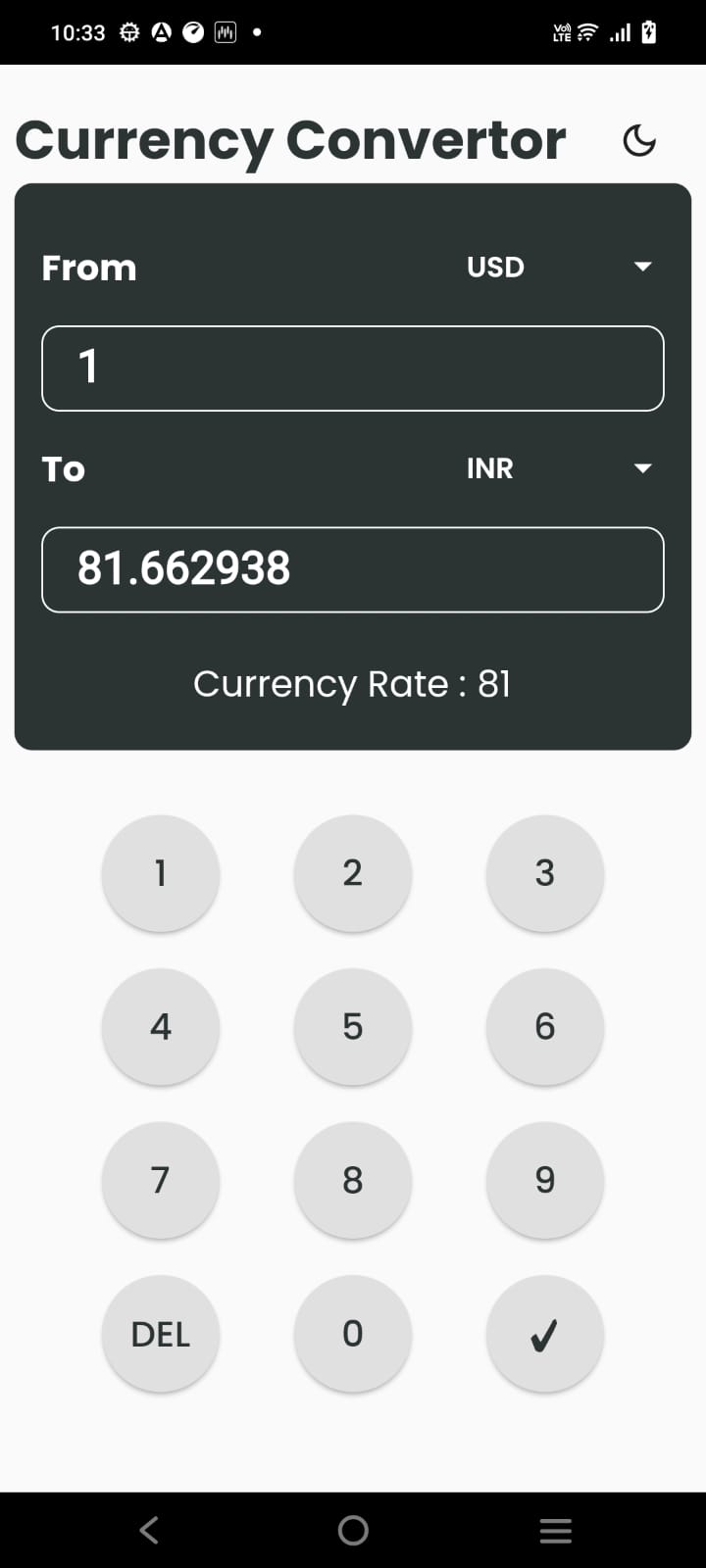Tap the Currency Convertor title
This screenshot has height=1568, width=706.
point(290,139)
